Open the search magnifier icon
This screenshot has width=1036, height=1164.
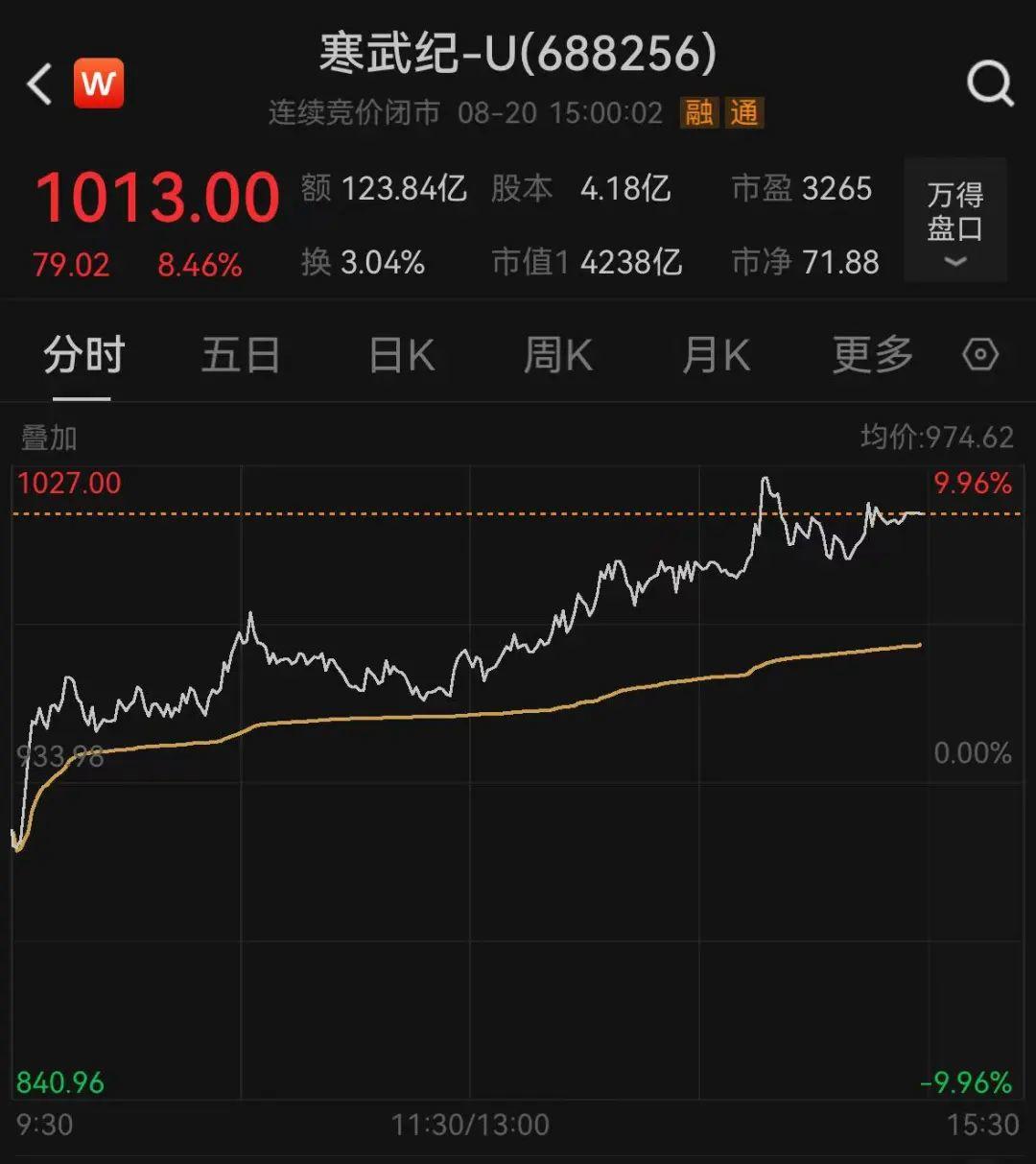pos(989,84)
